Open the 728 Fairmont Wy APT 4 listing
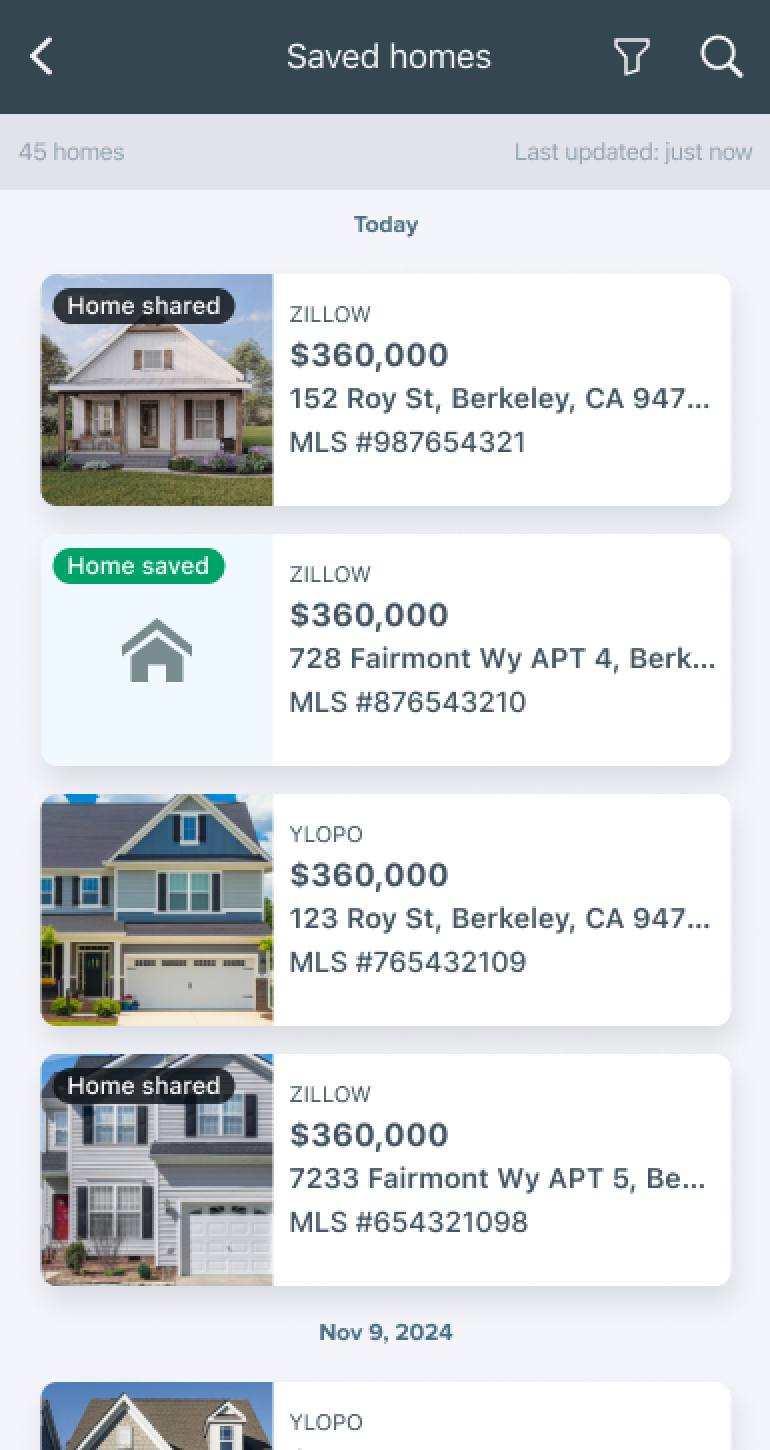 385,650
